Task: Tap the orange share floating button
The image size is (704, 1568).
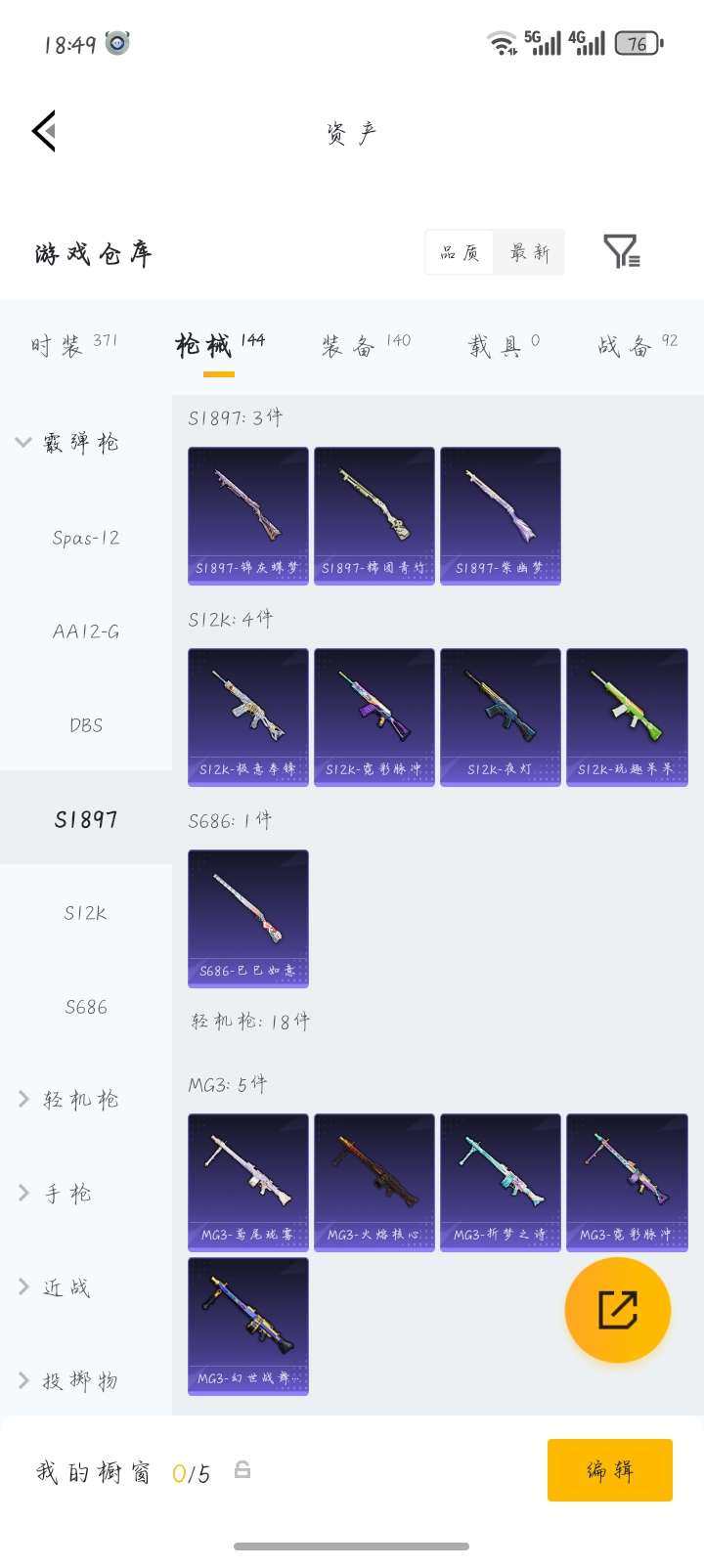Action: [x=617, y=1310]
